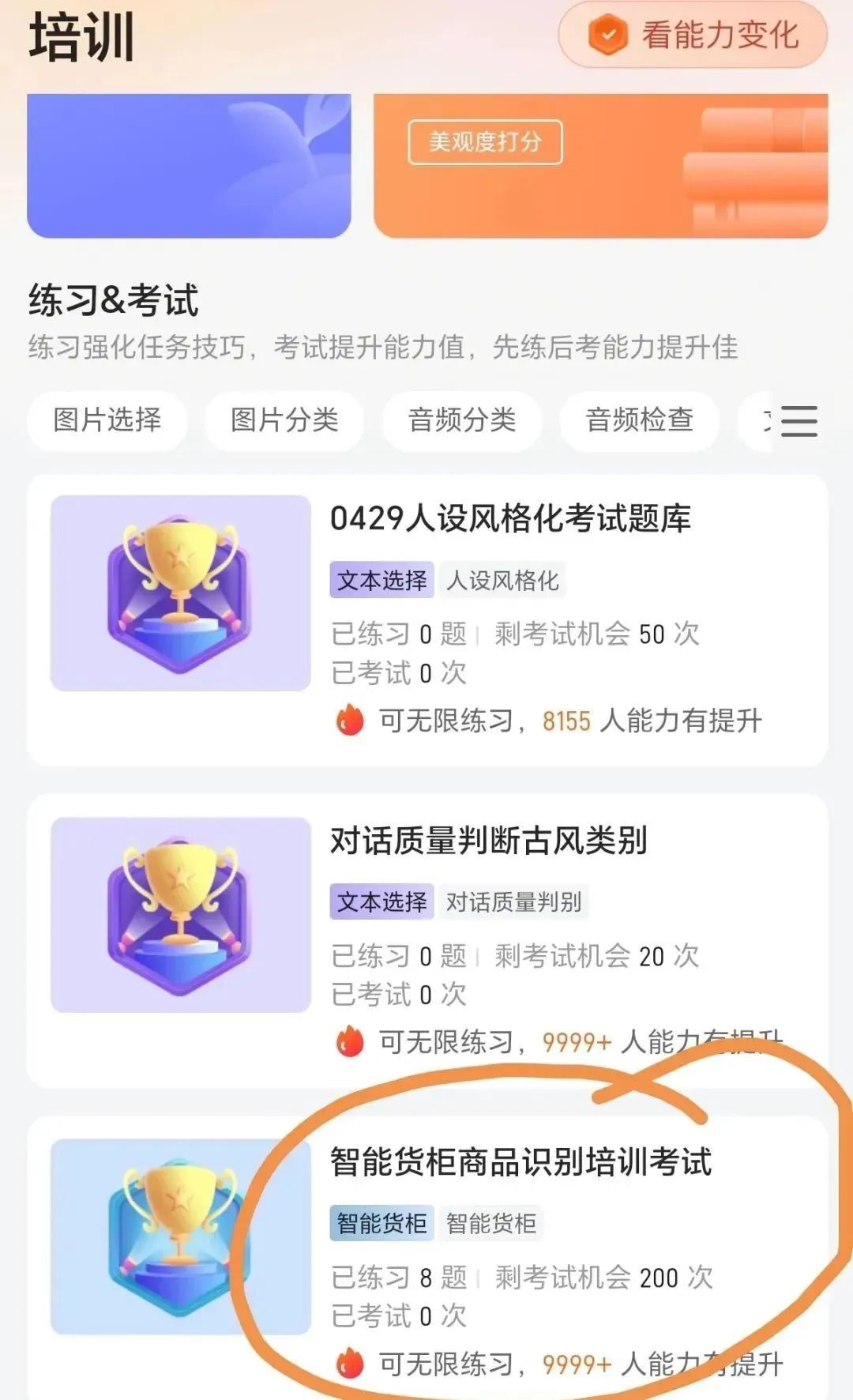Choose the 音频检查 category chip

pyautogui.click(x=639, y=420)
